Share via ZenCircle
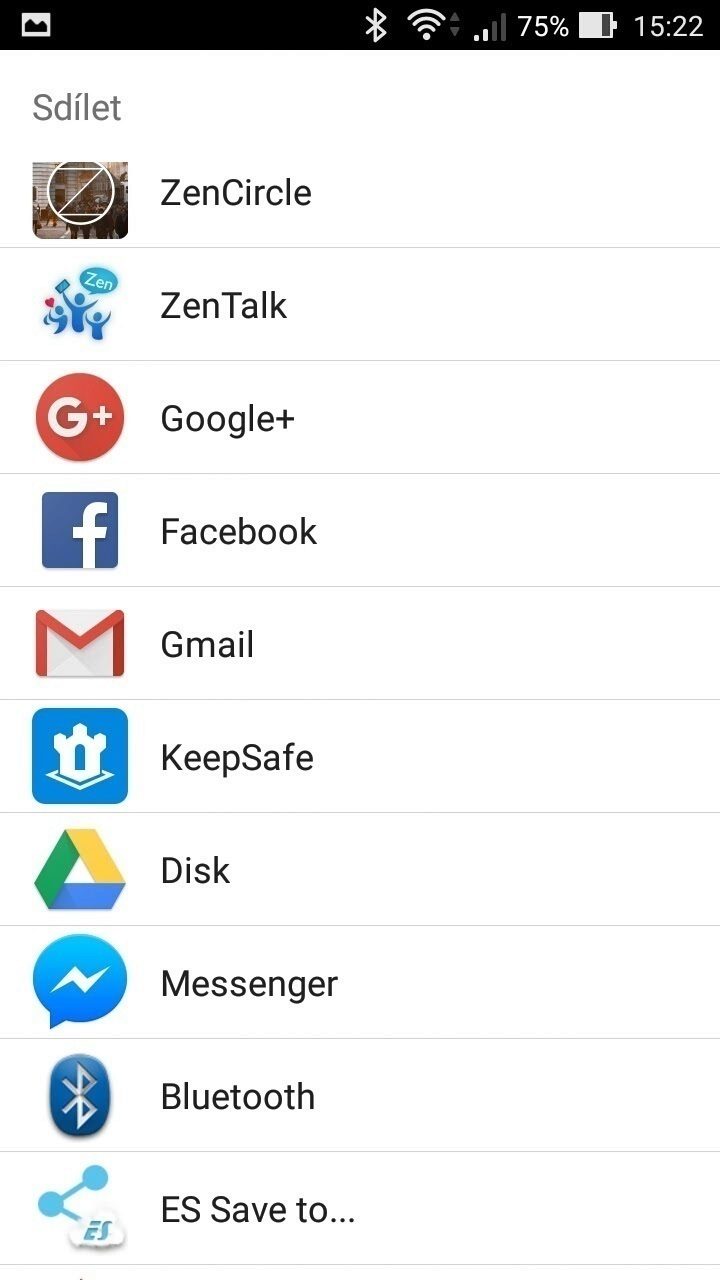Screen dimensions: 720x1280 (360, 192)
